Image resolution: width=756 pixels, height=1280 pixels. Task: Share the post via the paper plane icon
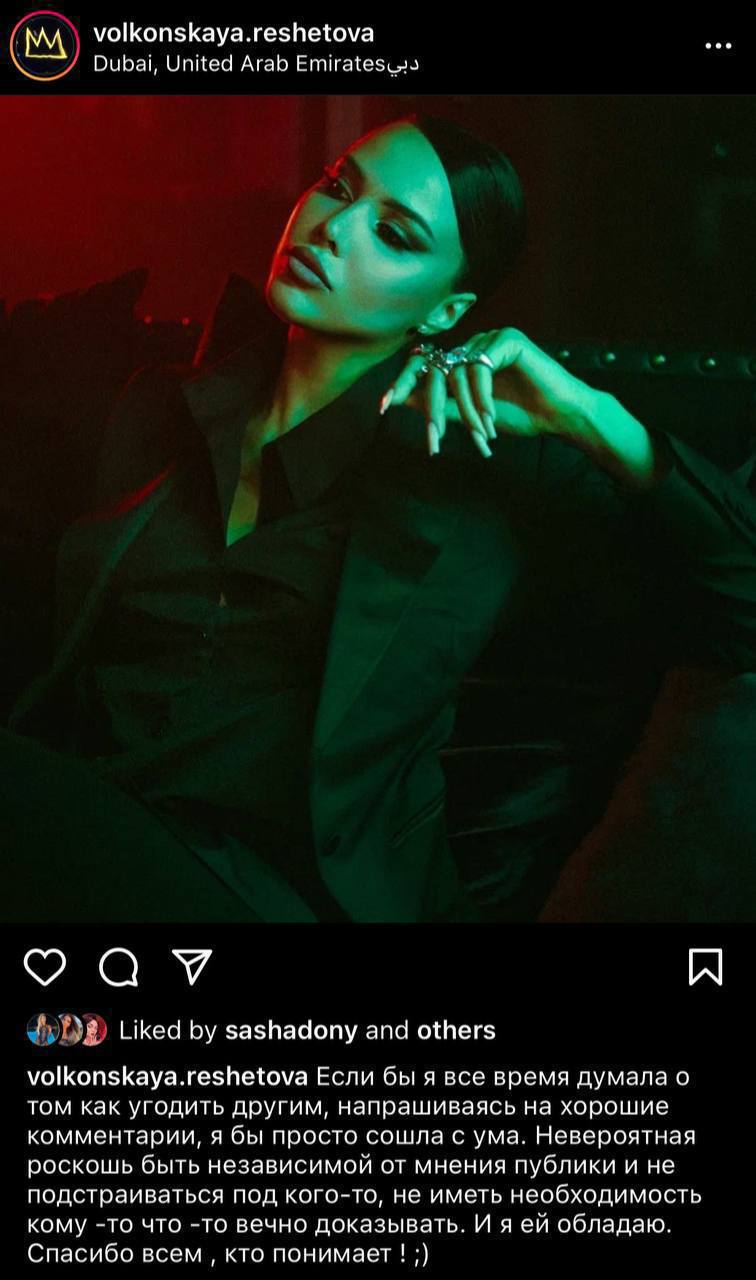click(x=192, y=966)
